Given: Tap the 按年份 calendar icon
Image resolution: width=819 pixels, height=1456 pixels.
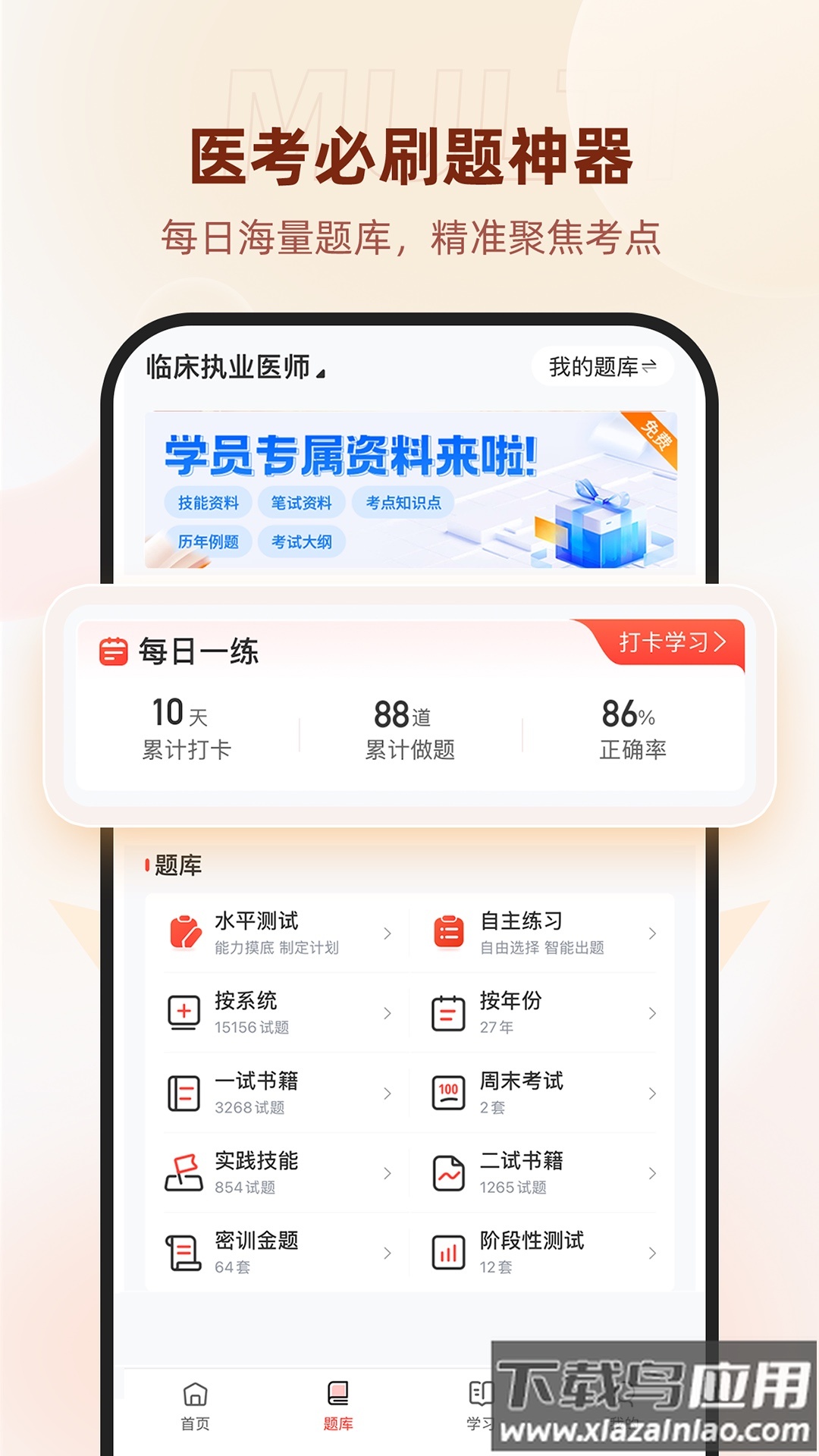Looking at the screenshot, I should pos(449,1012).
